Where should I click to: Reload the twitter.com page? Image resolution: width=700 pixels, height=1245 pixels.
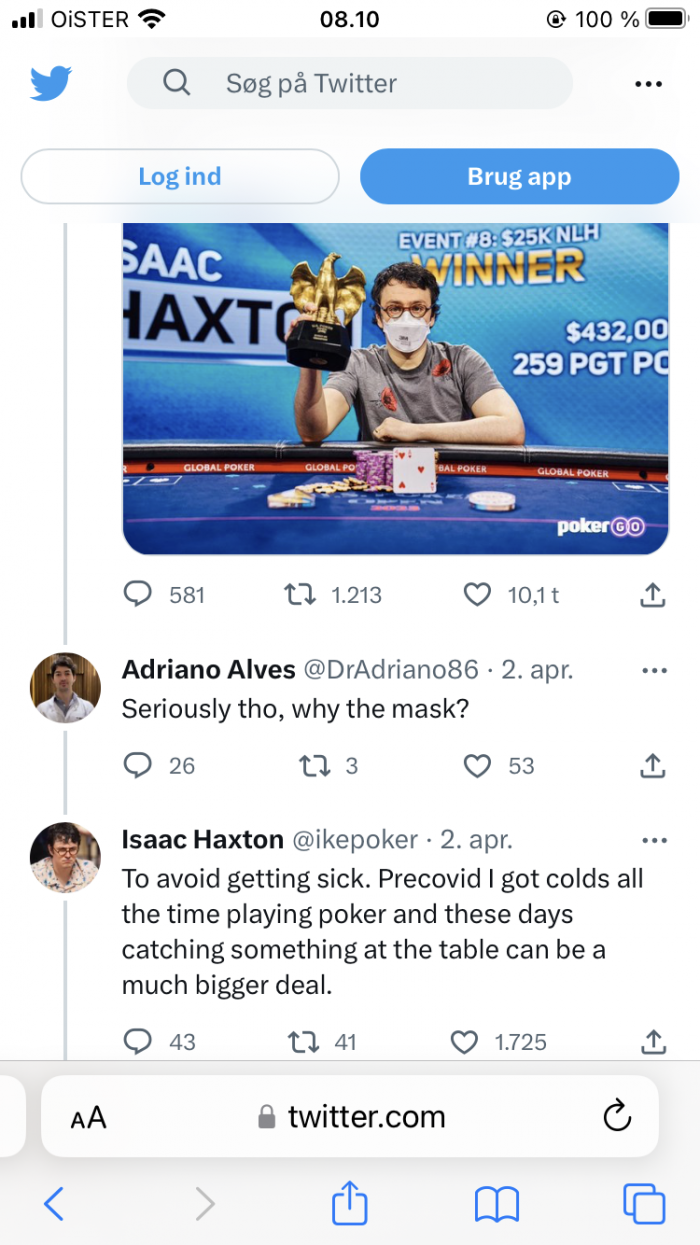pos(618,1115)
